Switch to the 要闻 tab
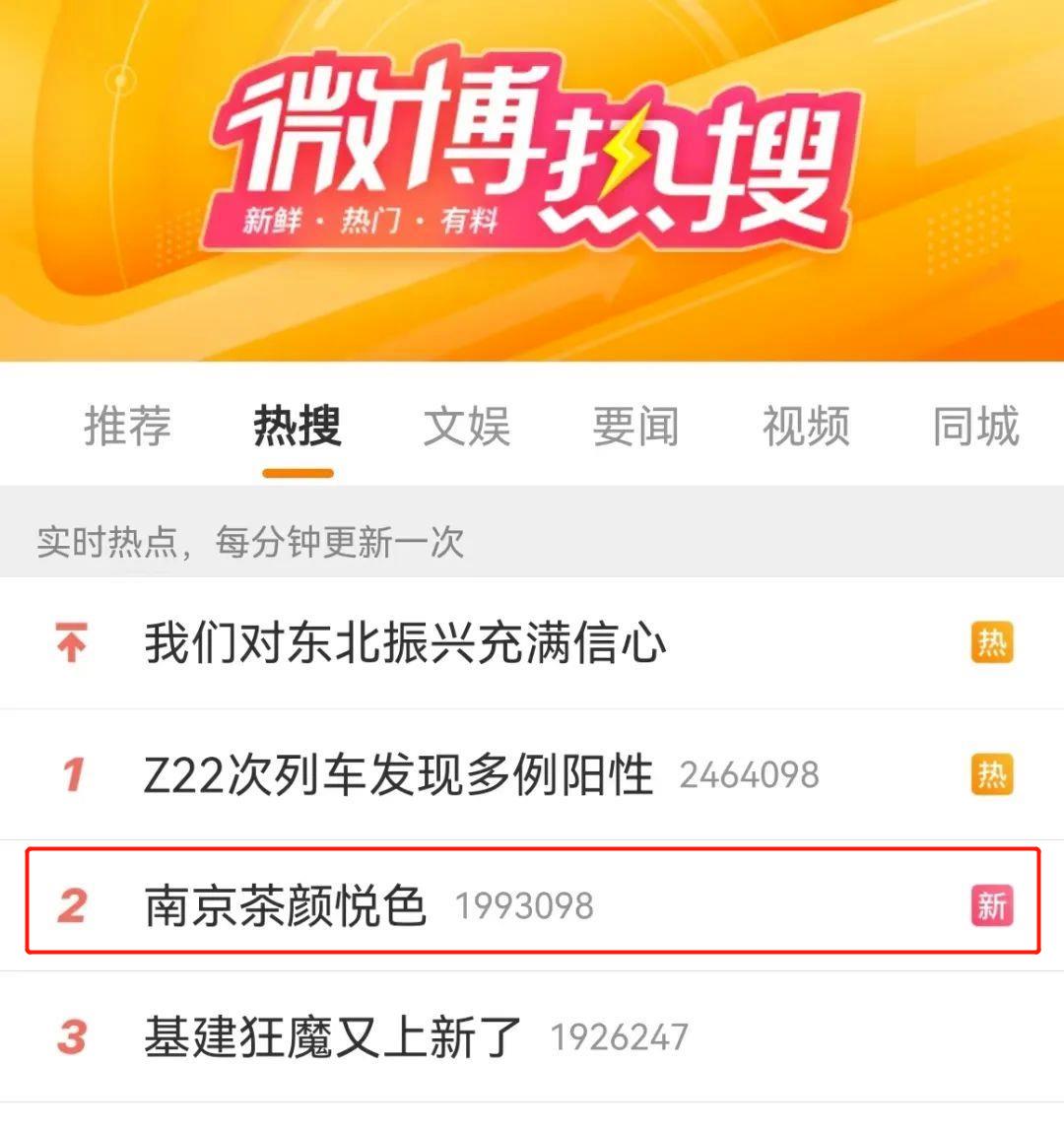 click(x=635, y=427)
